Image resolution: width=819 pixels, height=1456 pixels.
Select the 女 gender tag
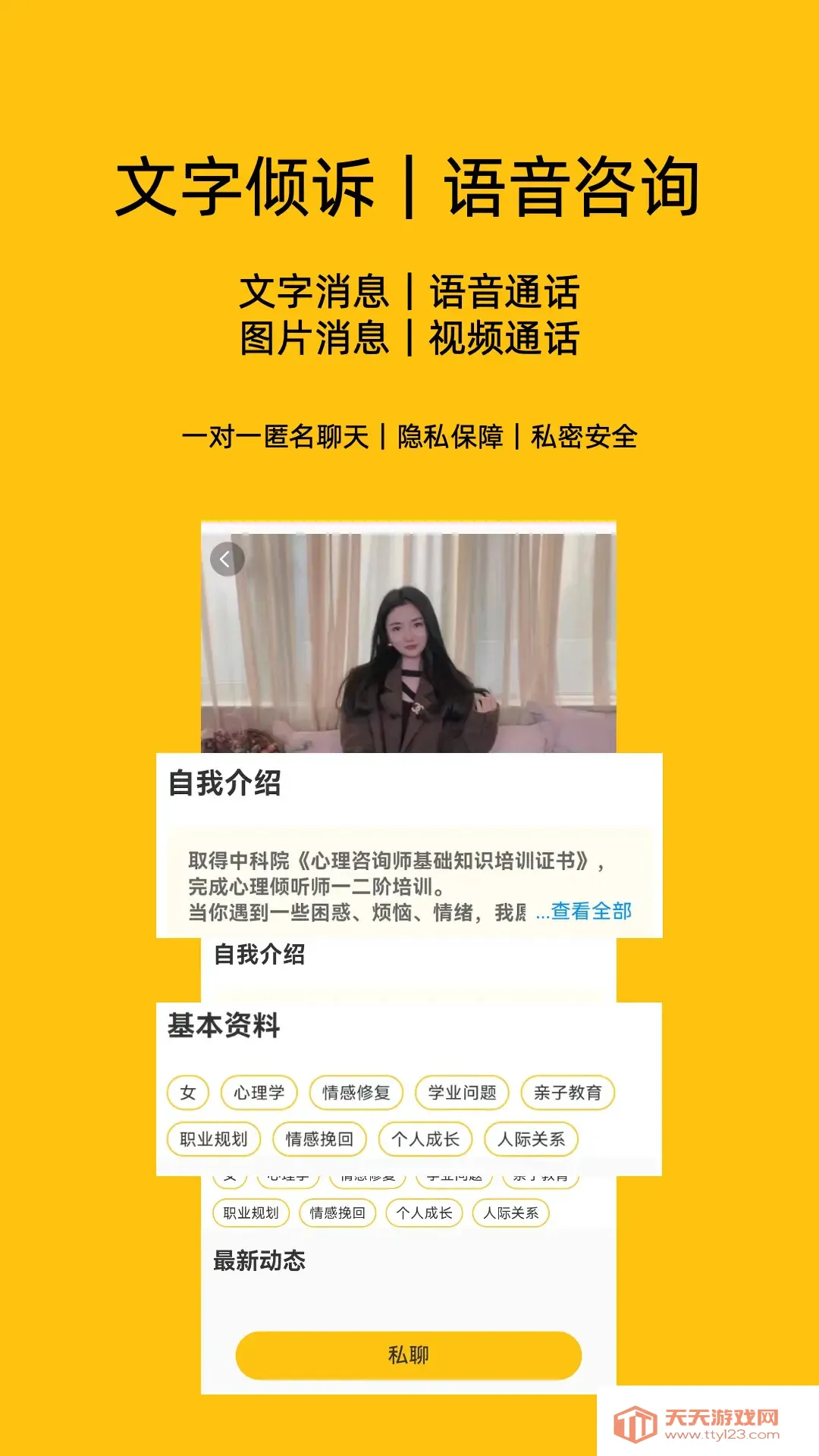(x=187, y=1092)
